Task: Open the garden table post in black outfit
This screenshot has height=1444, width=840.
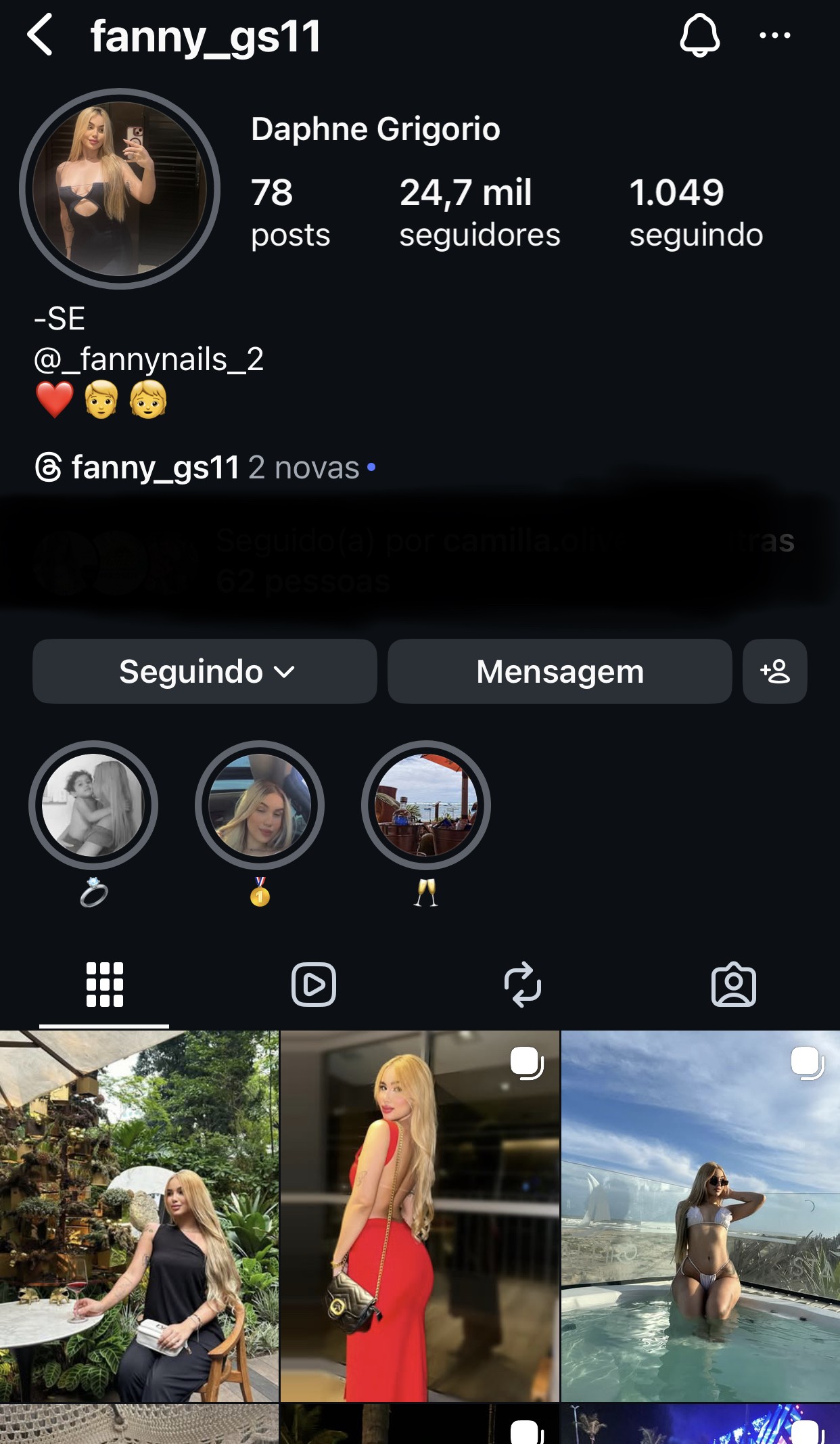Action: [x=139, y=1215]
